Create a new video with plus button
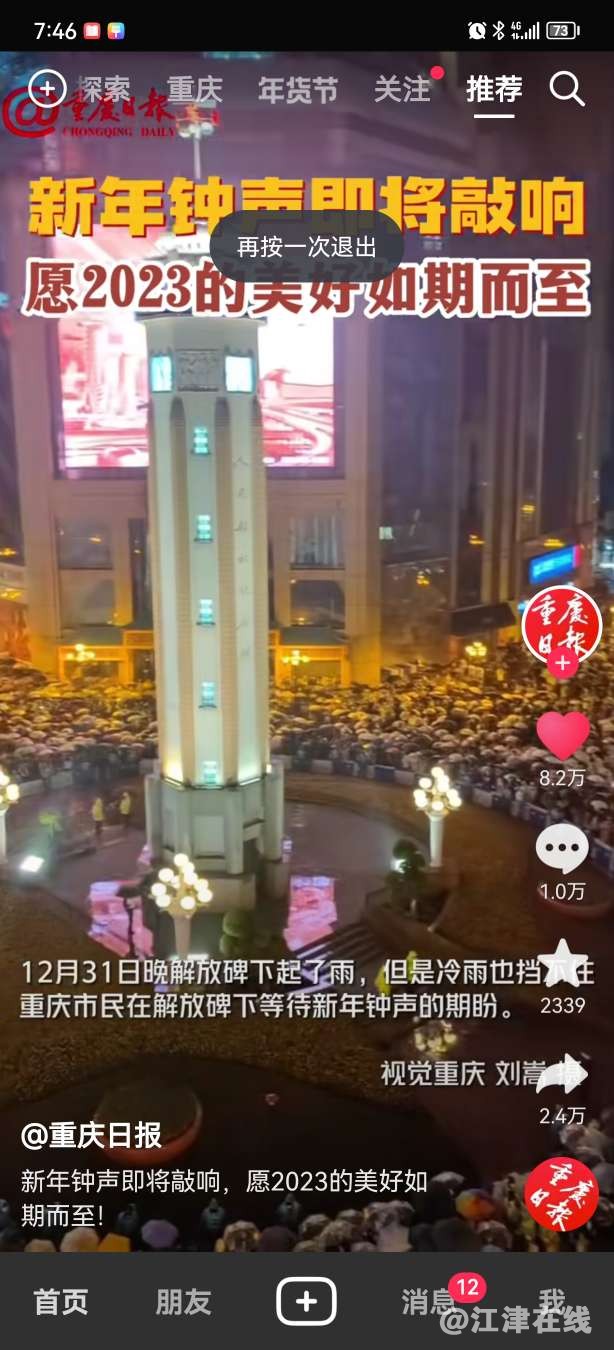Screen dimensions: 614x1350 coord(306,1301)
